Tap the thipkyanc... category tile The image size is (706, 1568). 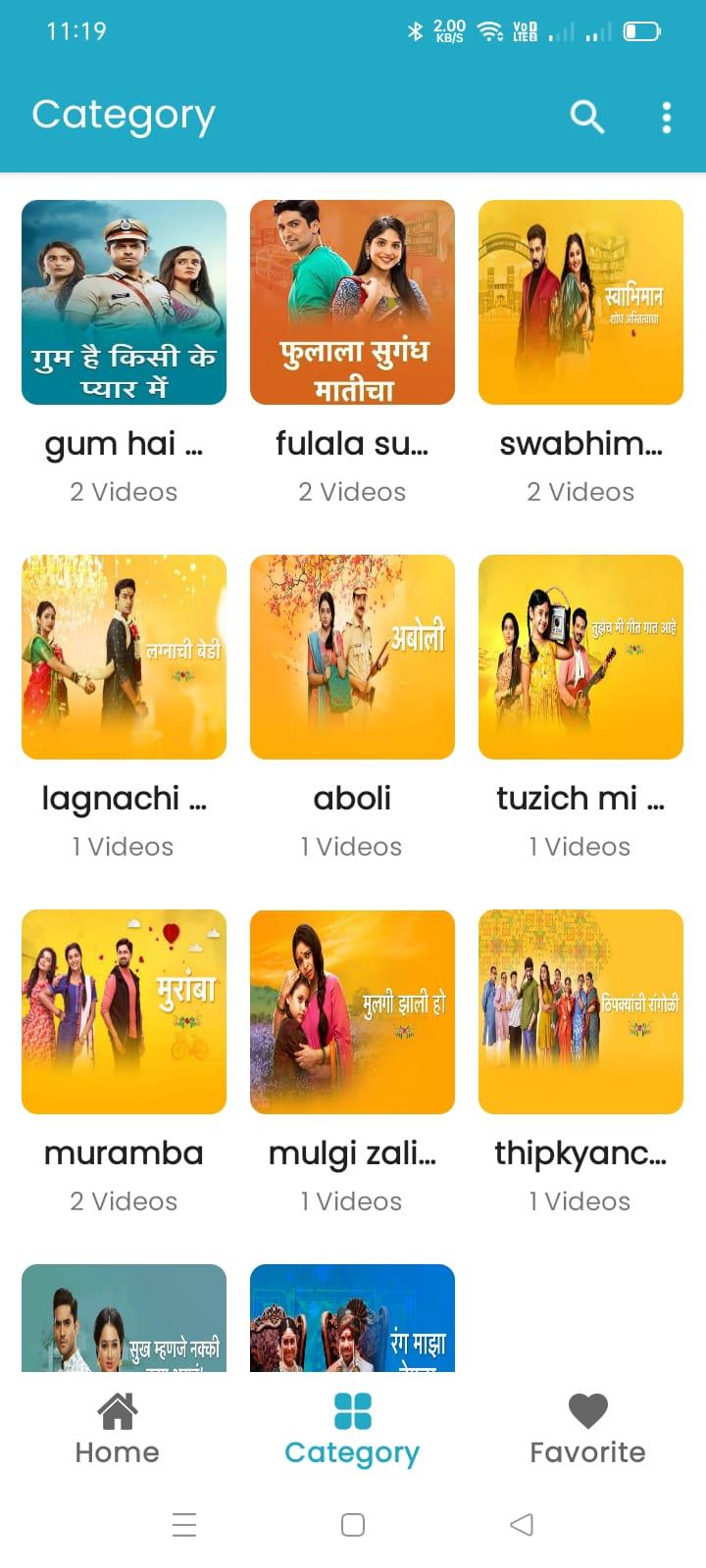click(580, 1012)
